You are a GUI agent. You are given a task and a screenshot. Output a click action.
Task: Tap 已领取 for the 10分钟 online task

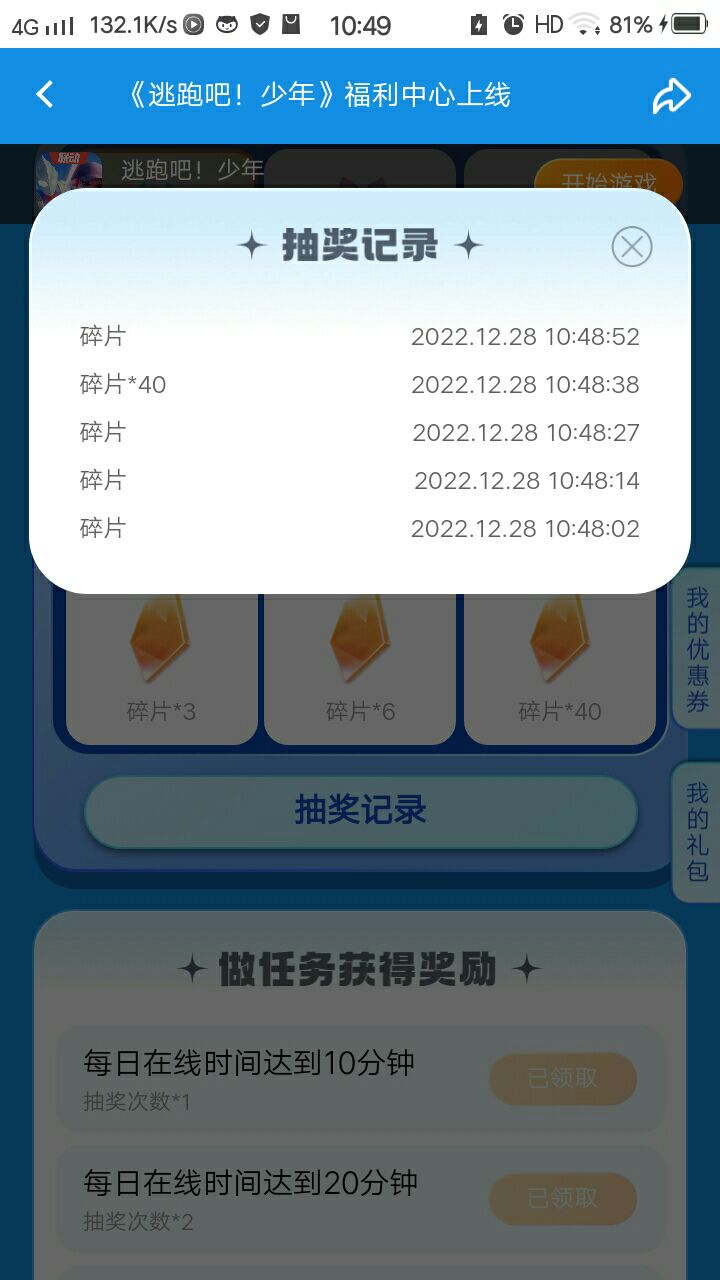coord(563,1078)
